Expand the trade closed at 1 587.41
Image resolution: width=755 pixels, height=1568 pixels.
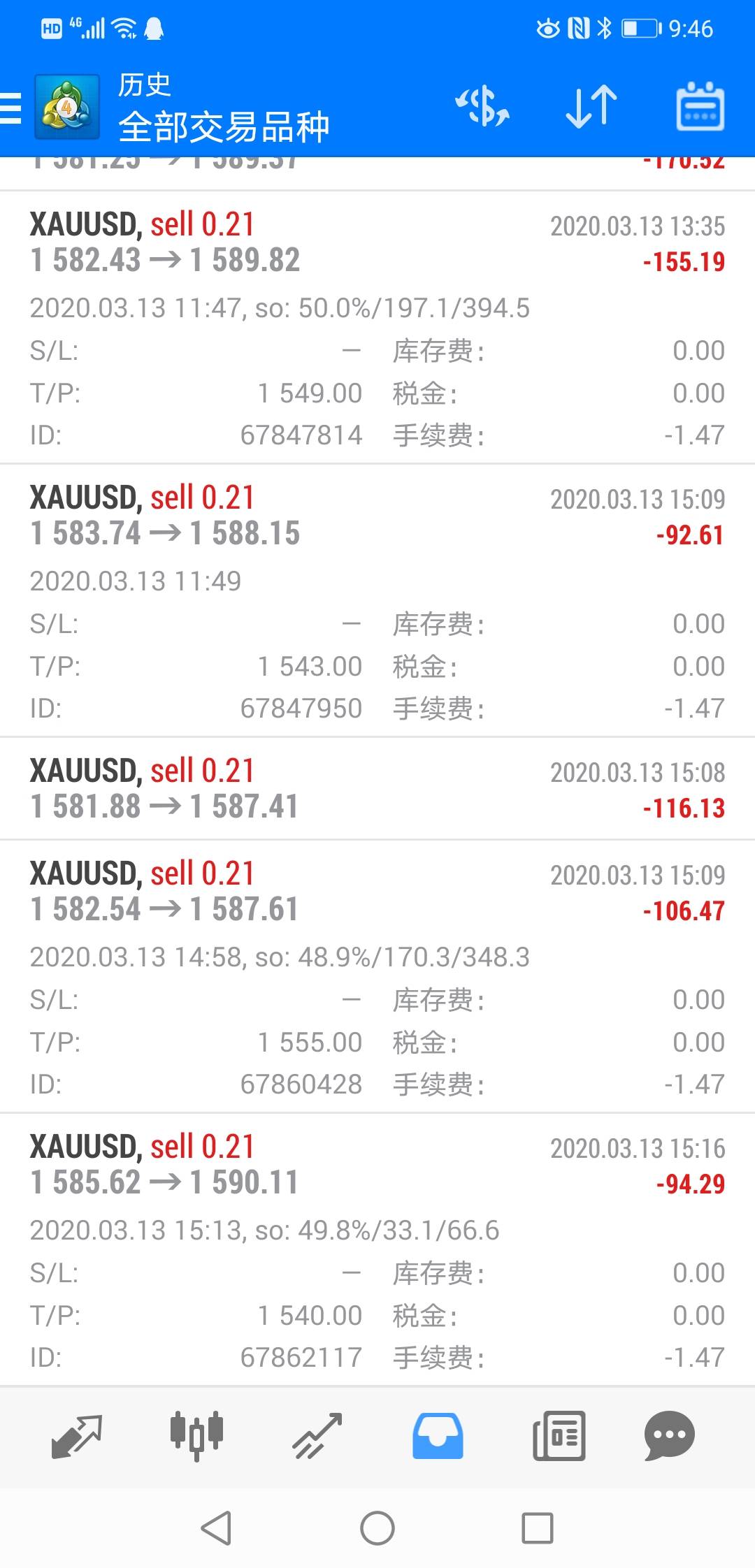377,789
